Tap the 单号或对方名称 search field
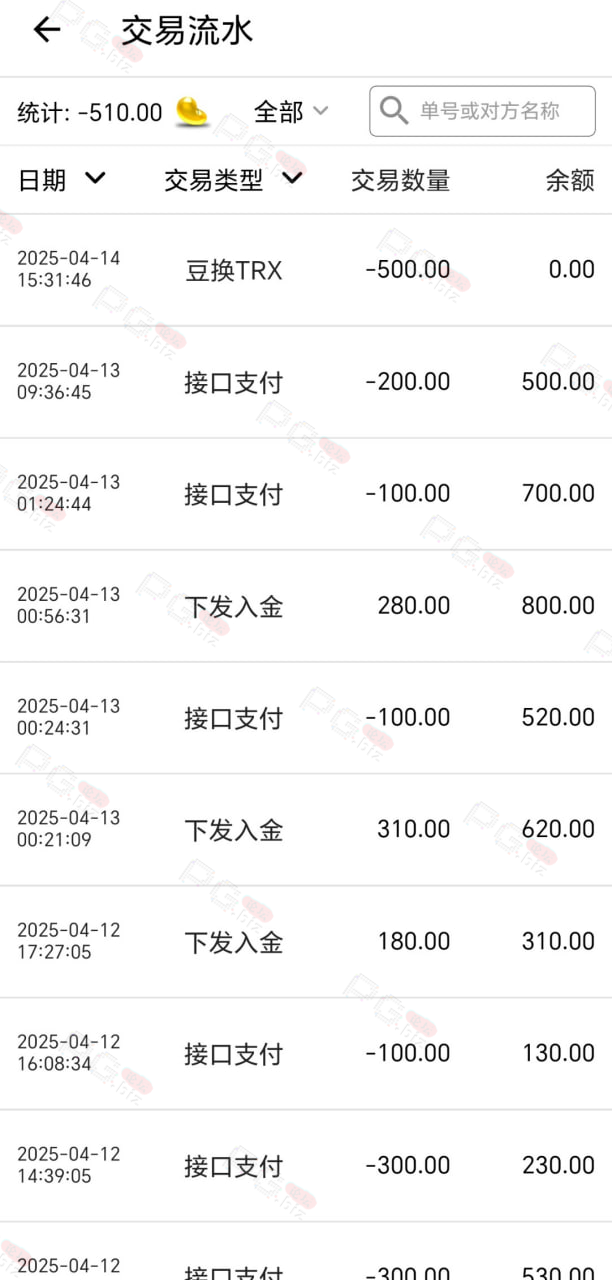Image resolution: width=612 pixels, height=1280 pixels. tap(482, 111)
